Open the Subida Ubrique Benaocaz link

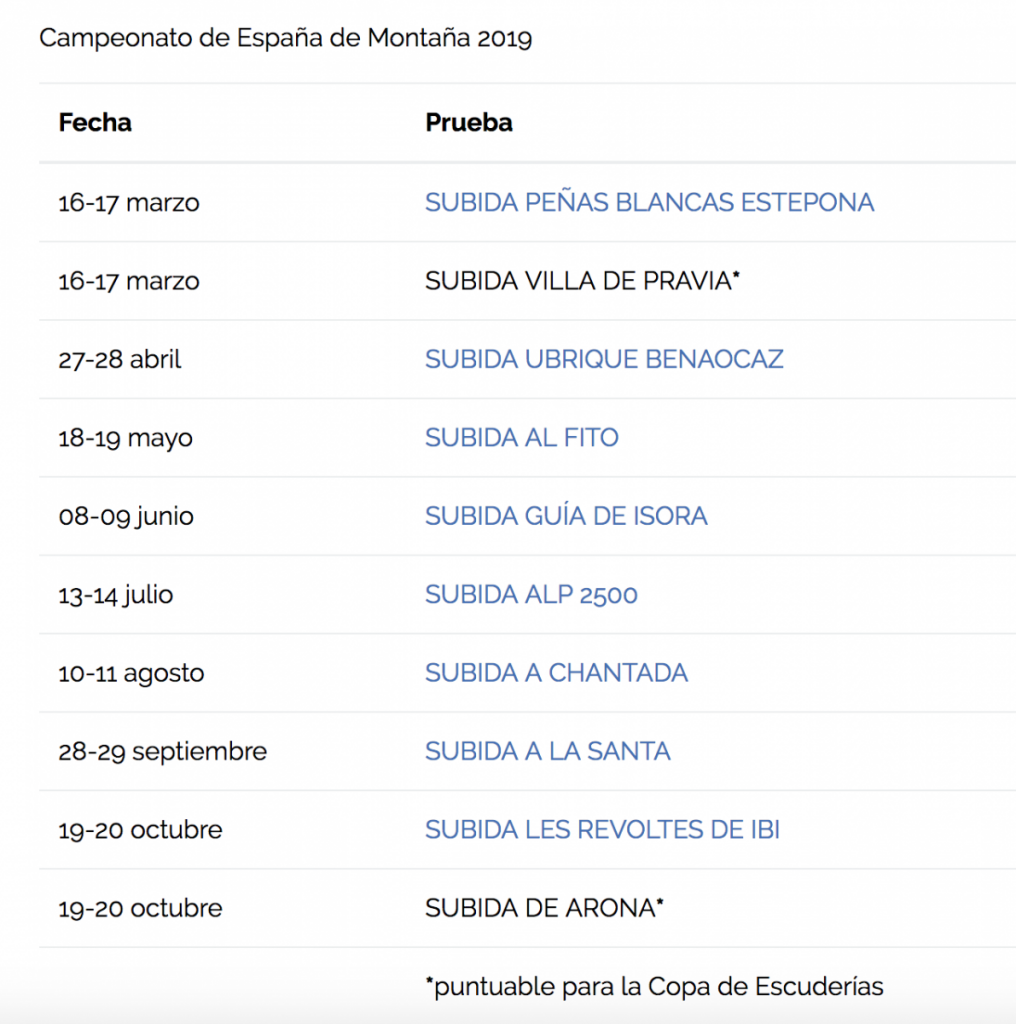[x=604, y=359]
